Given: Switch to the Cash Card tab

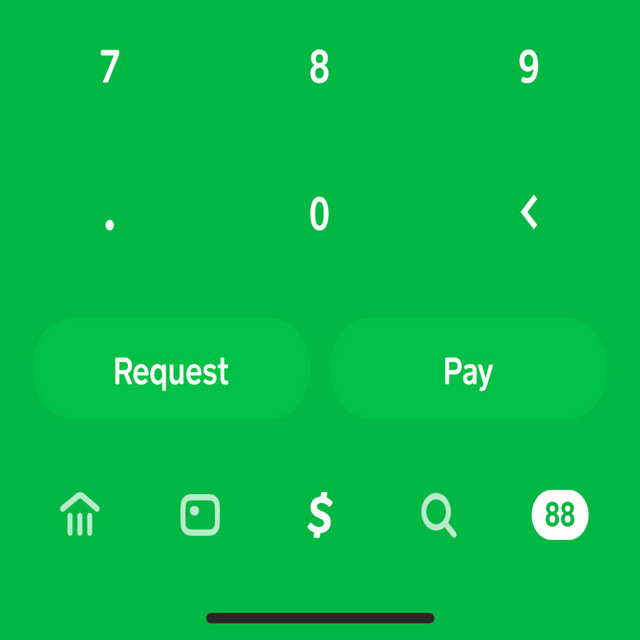Looking at the screenshot, I should pos(200,515).
